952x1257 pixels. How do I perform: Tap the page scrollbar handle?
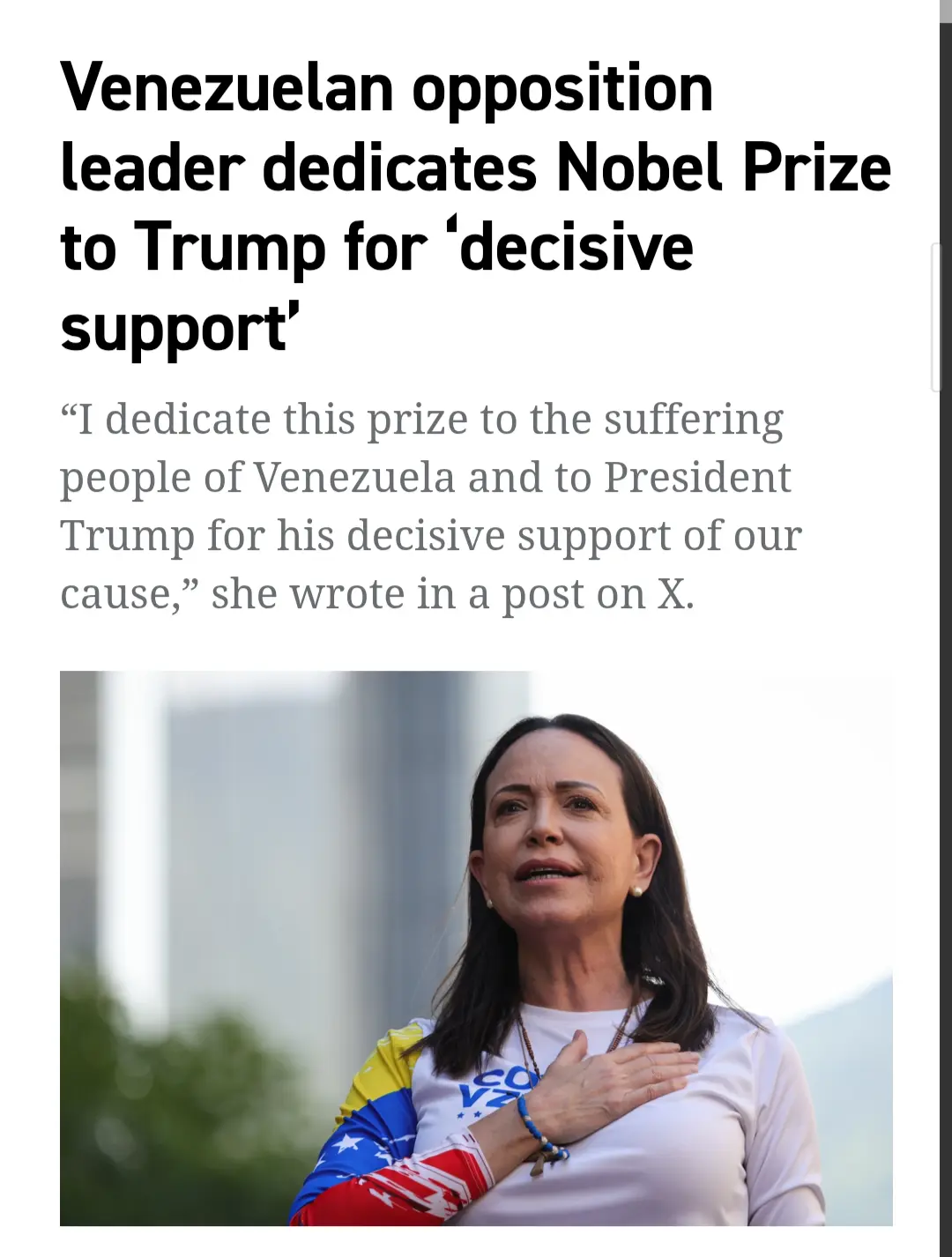(936, 317)
